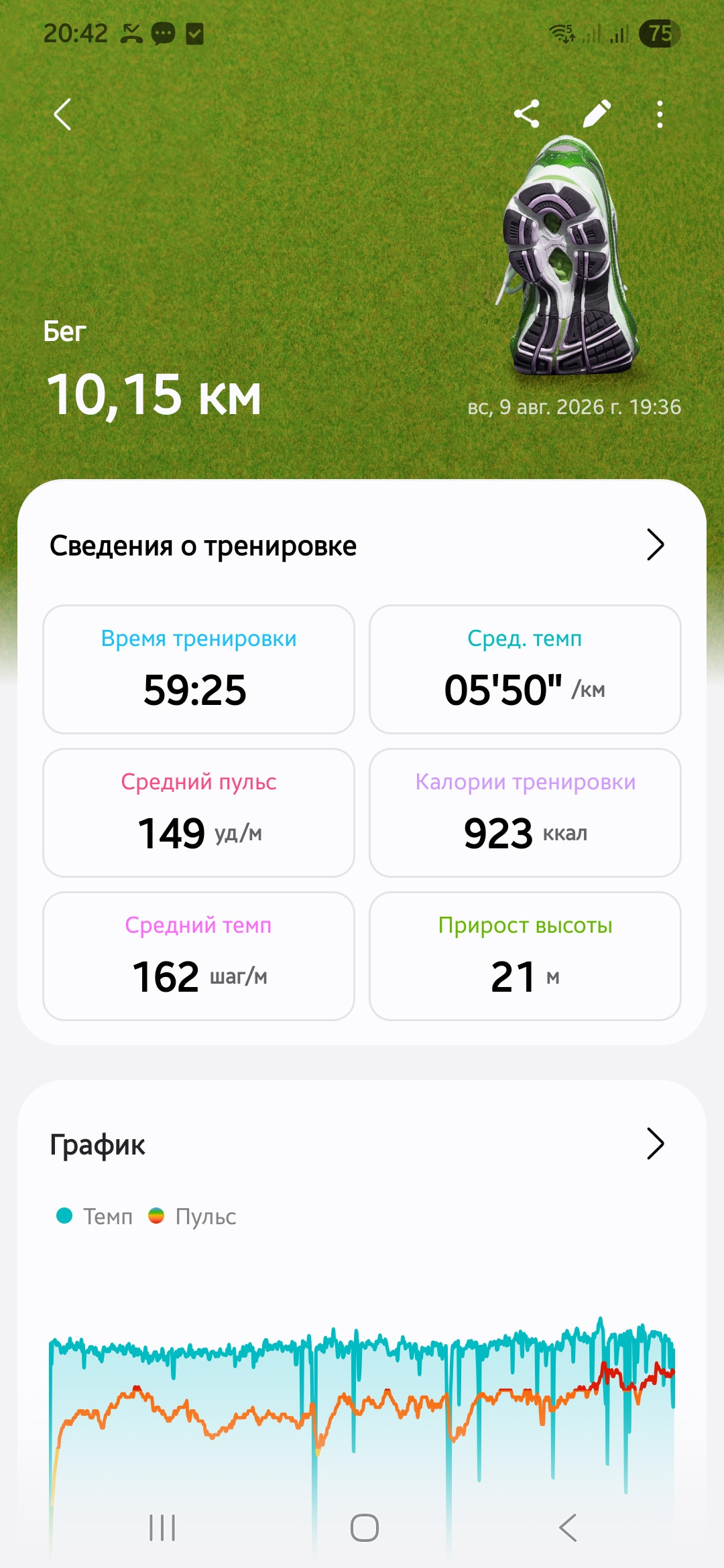This screenshot has height=1568, width=724.
Task: Tap the system home button
Action: click(364, 1528)
